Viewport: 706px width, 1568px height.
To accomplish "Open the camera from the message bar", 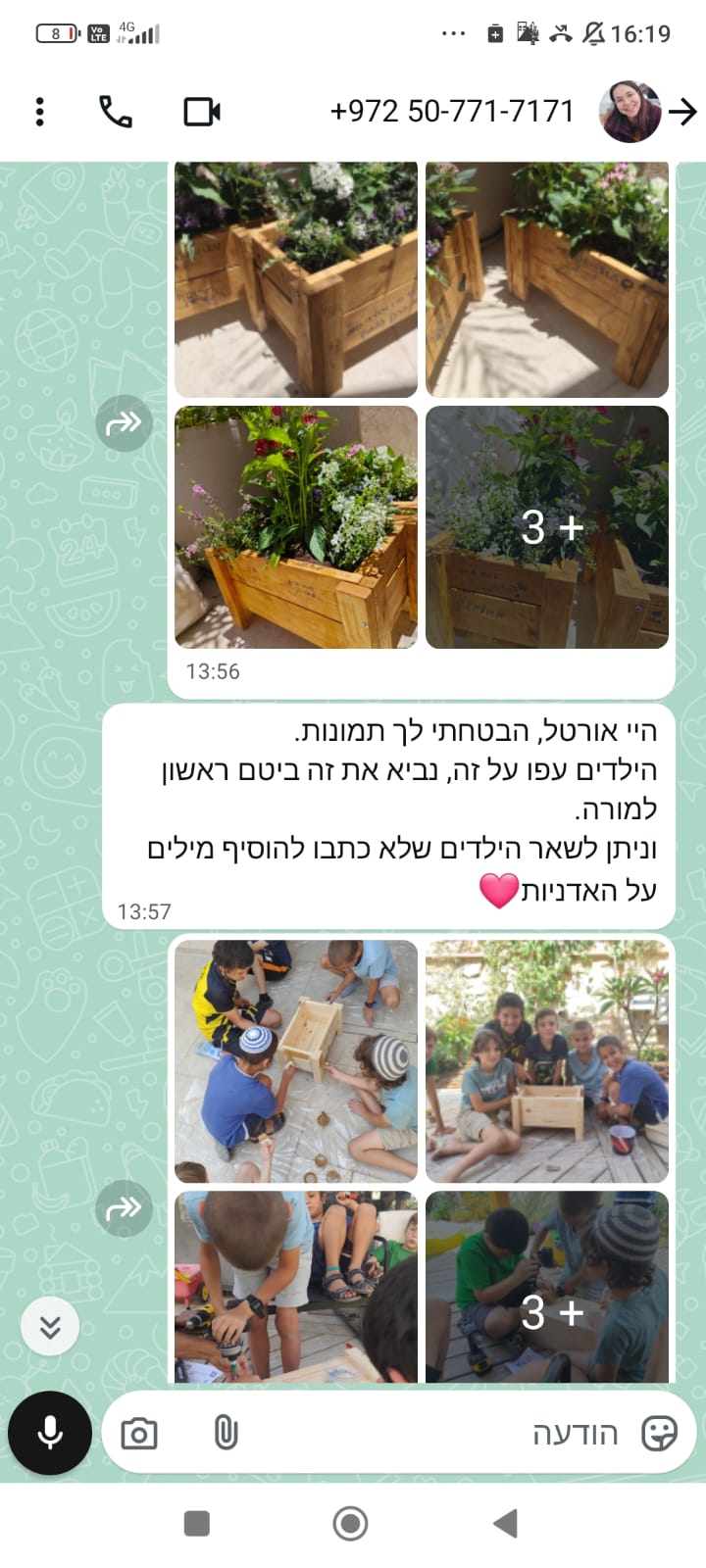I will pyautogui.click(x=139, y=1434).
